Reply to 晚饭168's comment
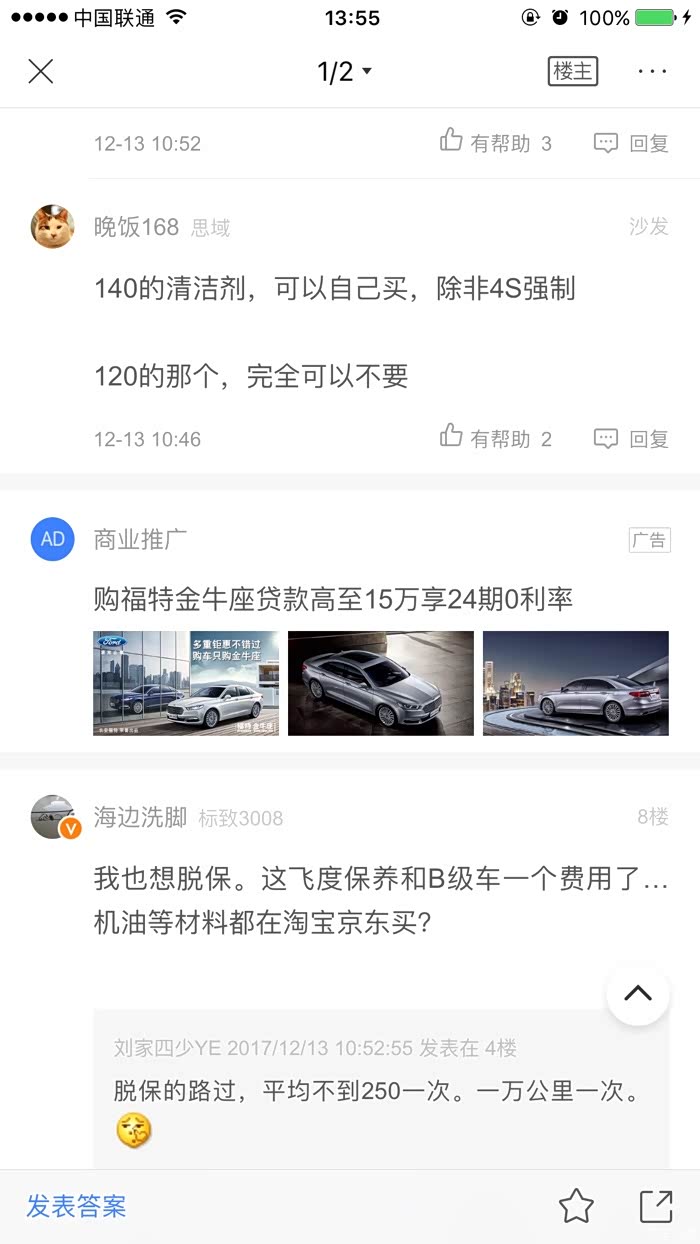This screenshot has width=700, height=1244. (x=631, y=438)
